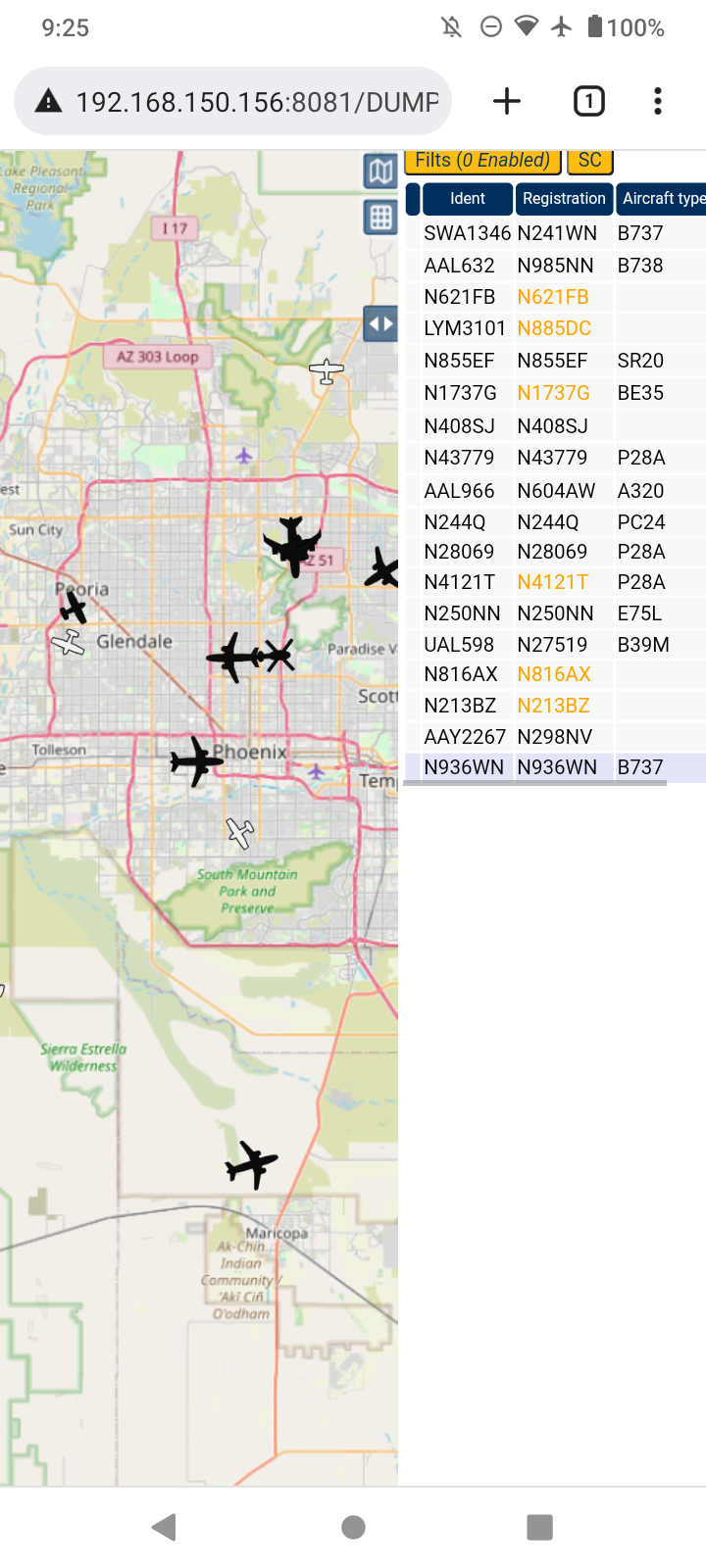The width and height of the screenshot is (706, 1568).
Task: Open the tab switcher
Action: tap(588, 101)
